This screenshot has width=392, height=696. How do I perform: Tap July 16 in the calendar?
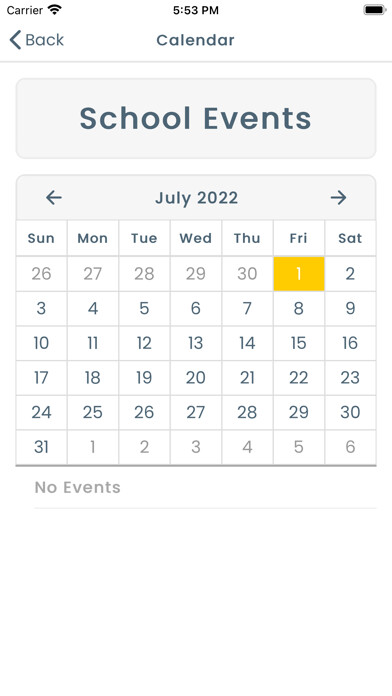pyautogui.click(x=350, y=343)
